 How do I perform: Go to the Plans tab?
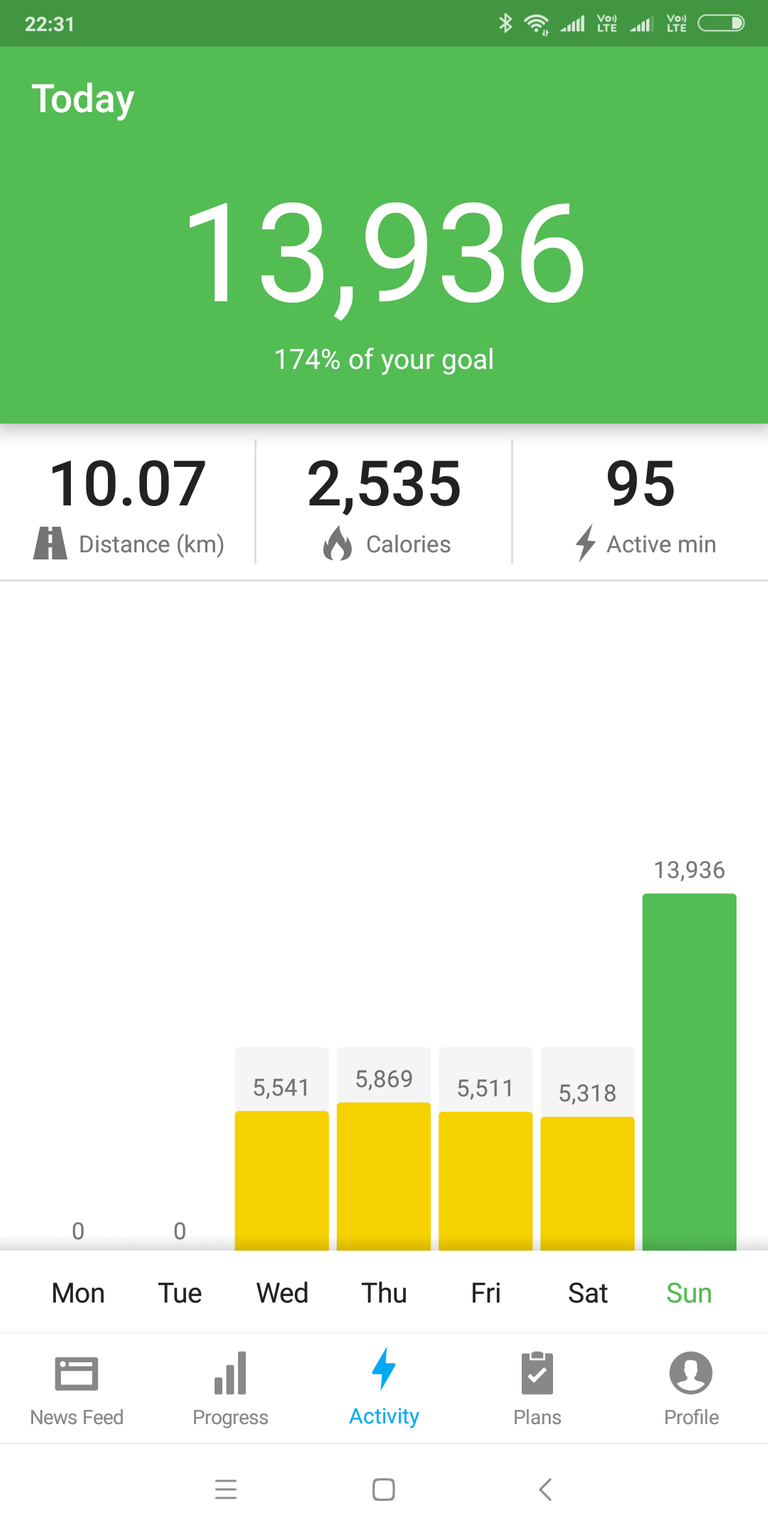click(x=537, y=1389)
